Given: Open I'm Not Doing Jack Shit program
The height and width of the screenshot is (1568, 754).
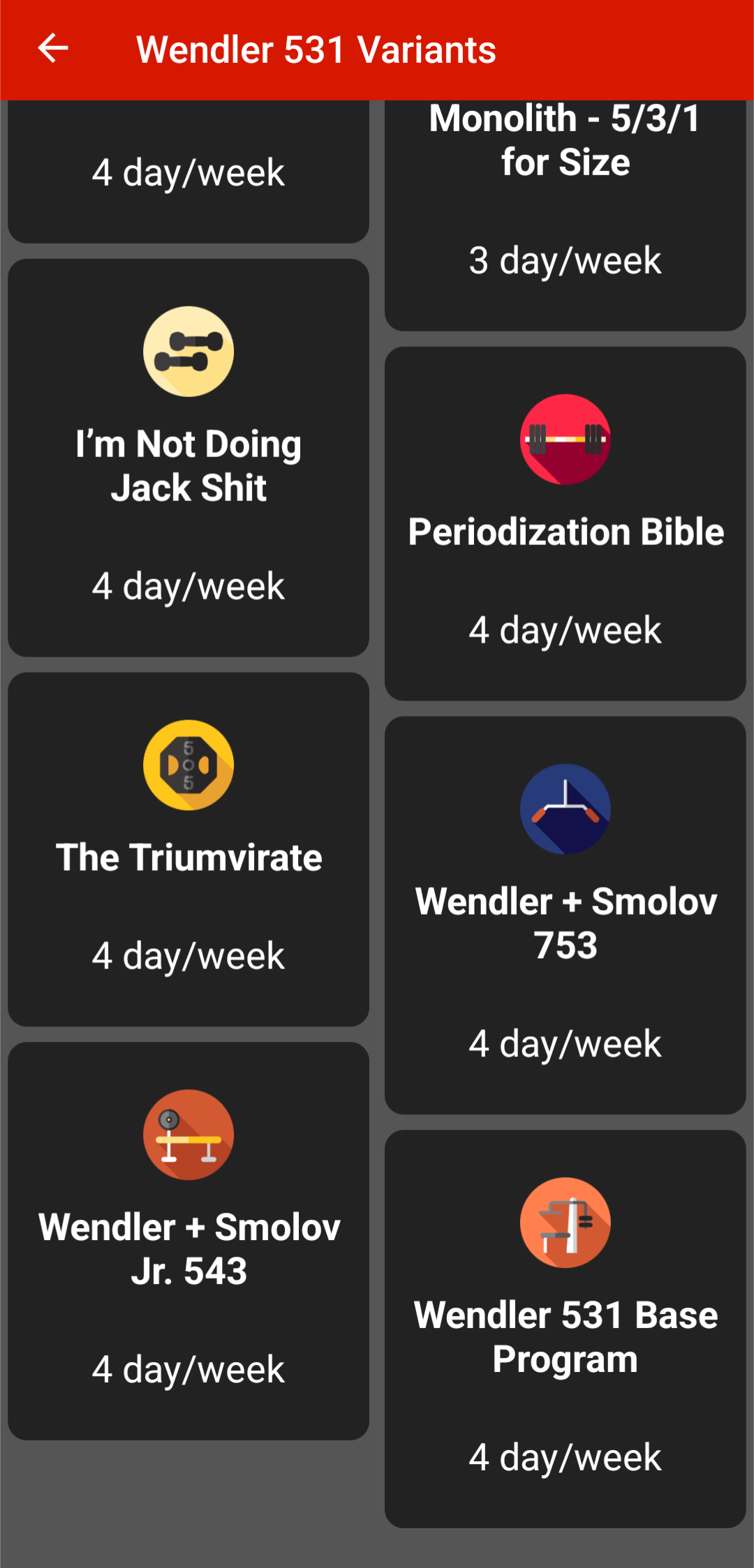Looking at the screenshot, I should coord(188,458).
